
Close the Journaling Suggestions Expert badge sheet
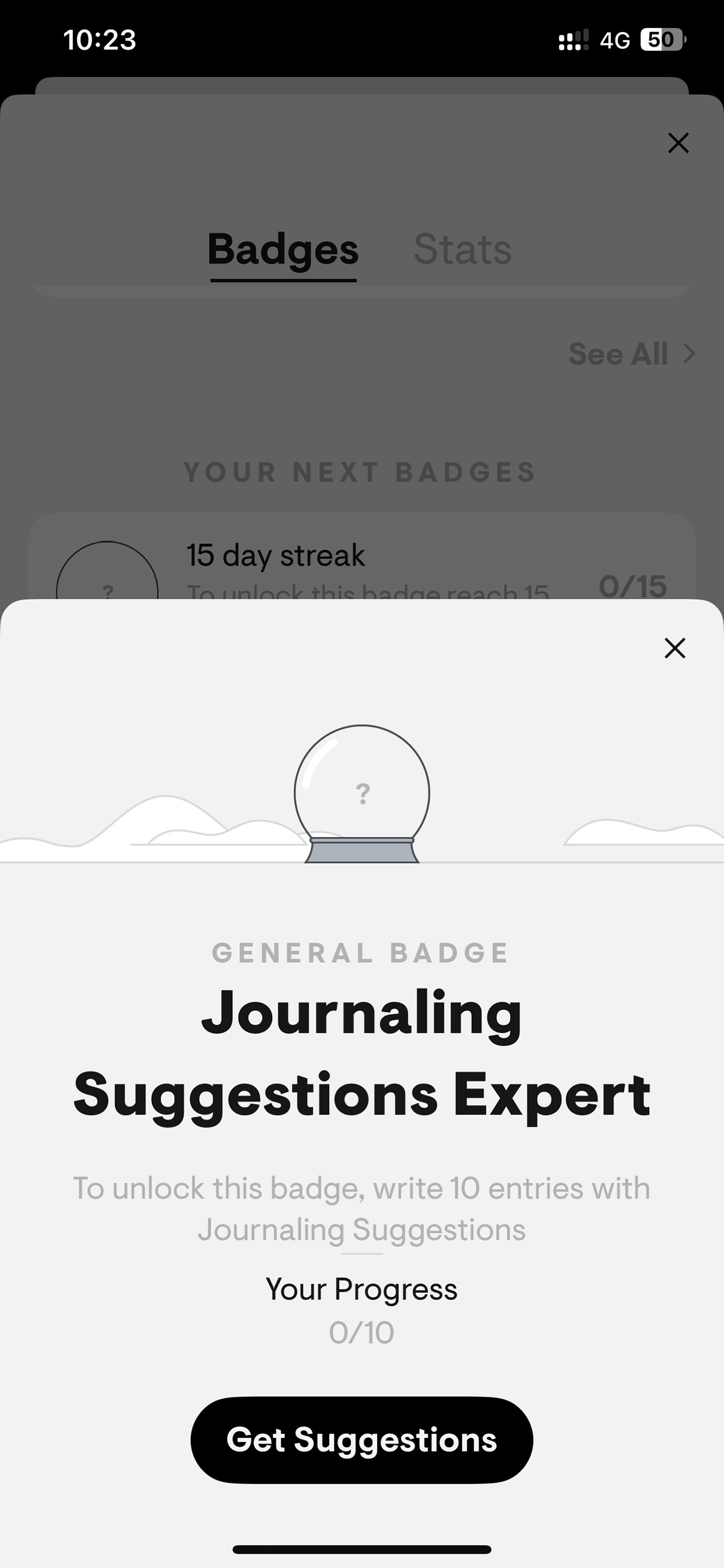tap(675, 648)
